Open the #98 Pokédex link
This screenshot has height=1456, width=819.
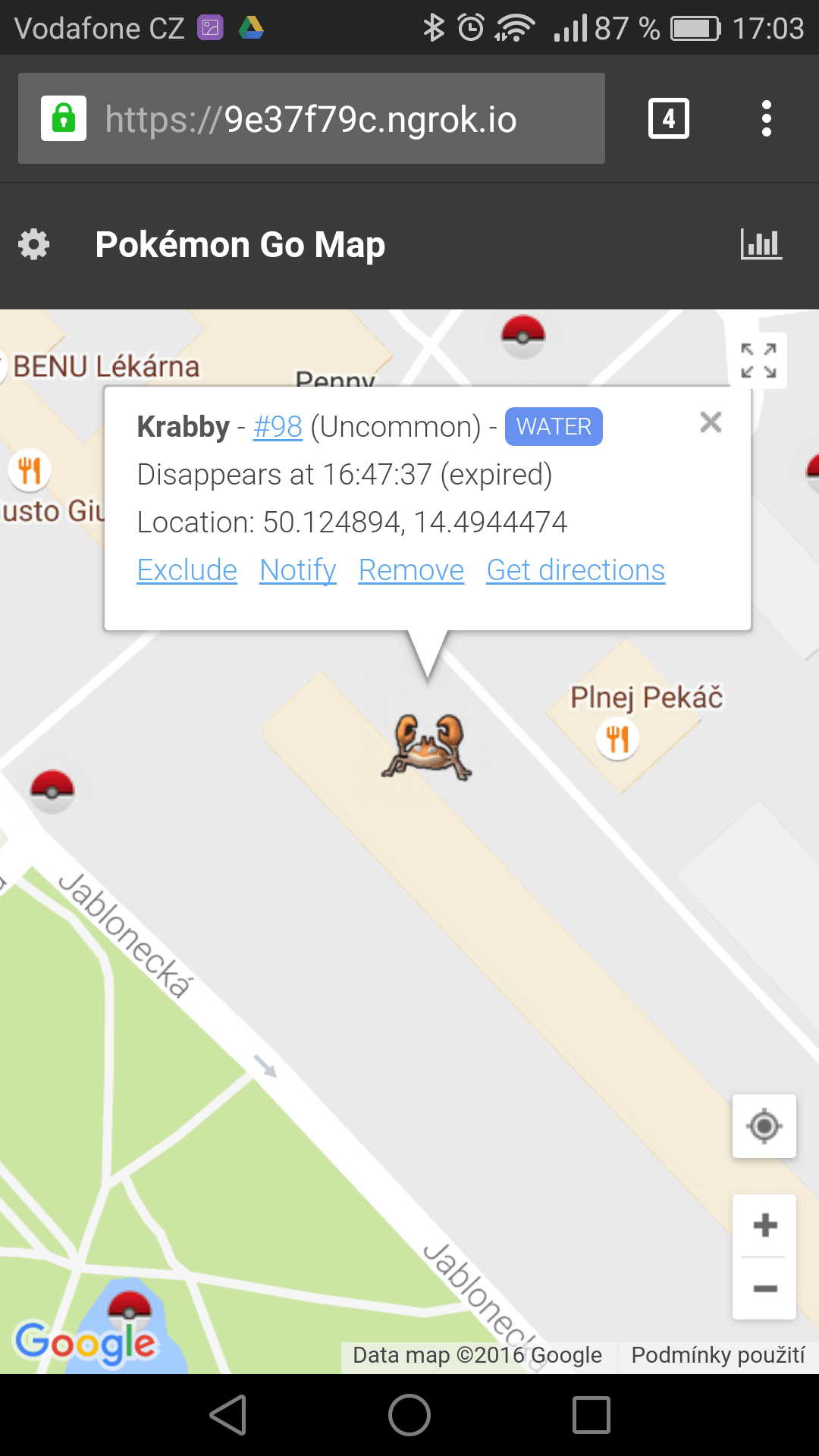coord(278,427)
